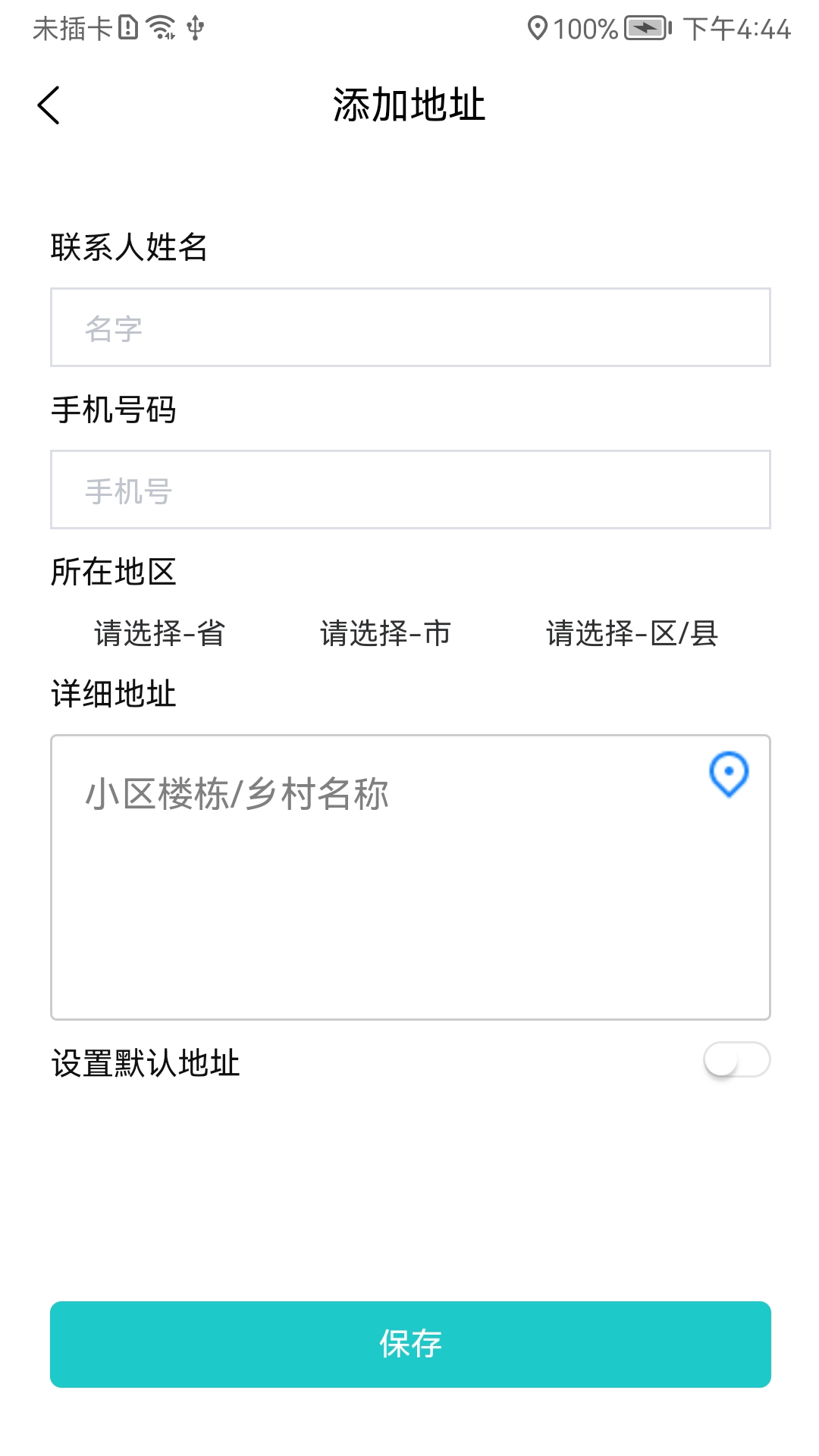The width and height of the screenshot is (819, 1456).
Task: Click the 添加地址 page title
Action: coord(409,103)
